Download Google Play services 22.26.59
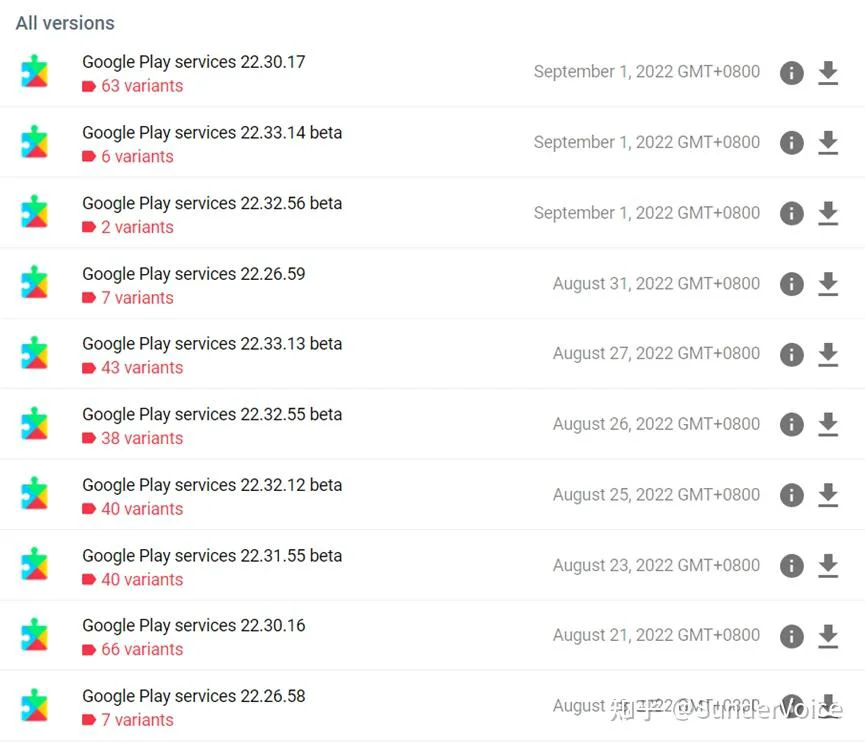The image size is (865, 744). pyautogui.click(x=828, y=284)
